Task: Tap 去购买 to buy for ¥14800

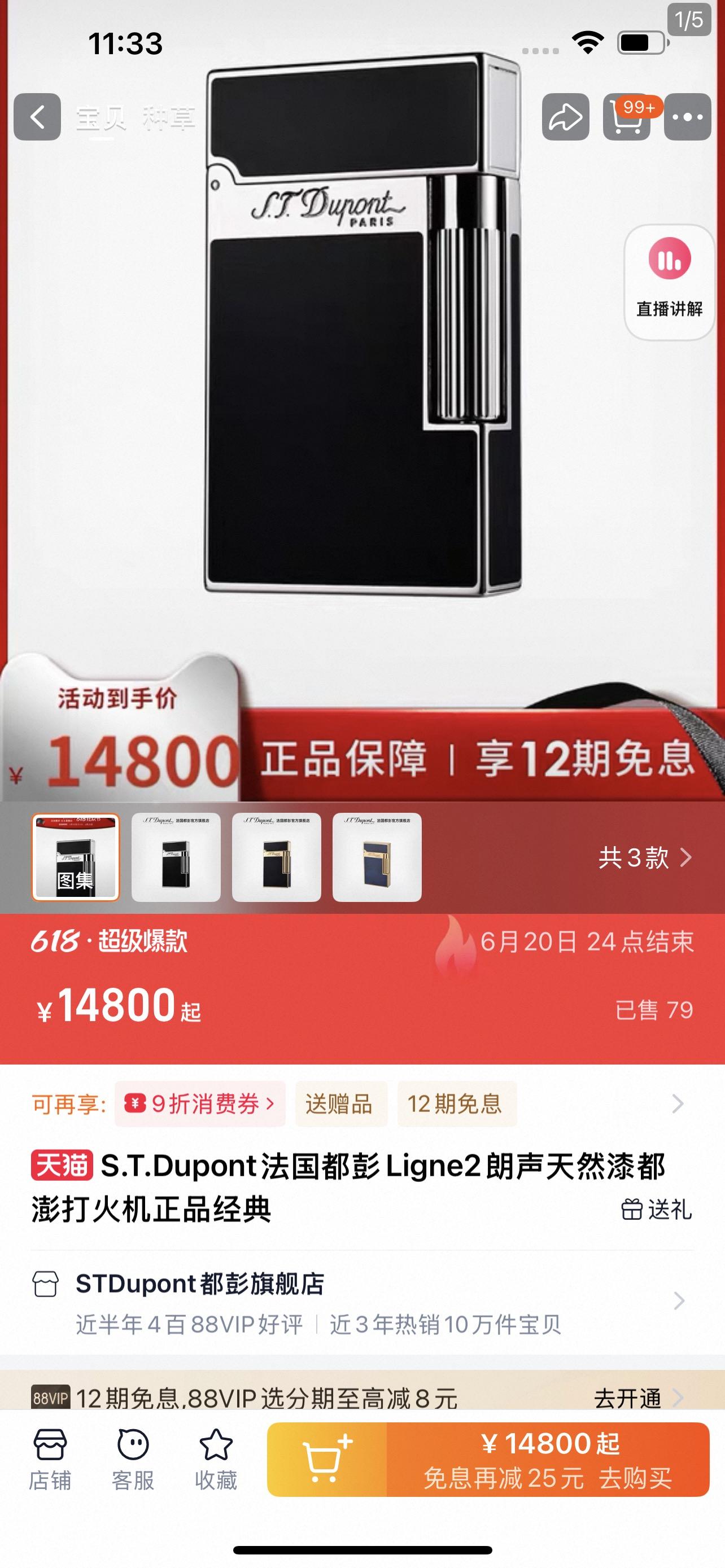Action: [x=548, y=1460]
